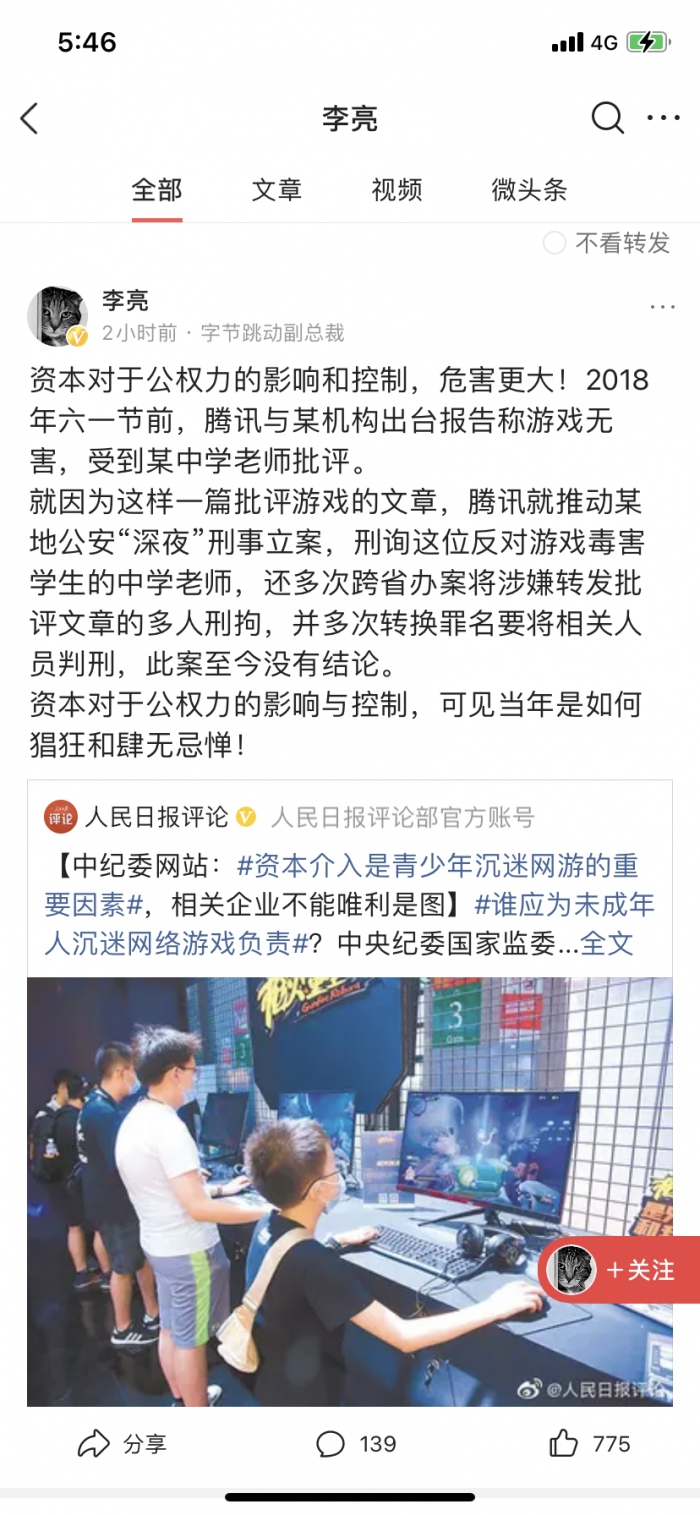This screenshot has width=700, height=1515.
Task: Follow 李亮 with the 关注 button
Action: [x=640, y=1270]
